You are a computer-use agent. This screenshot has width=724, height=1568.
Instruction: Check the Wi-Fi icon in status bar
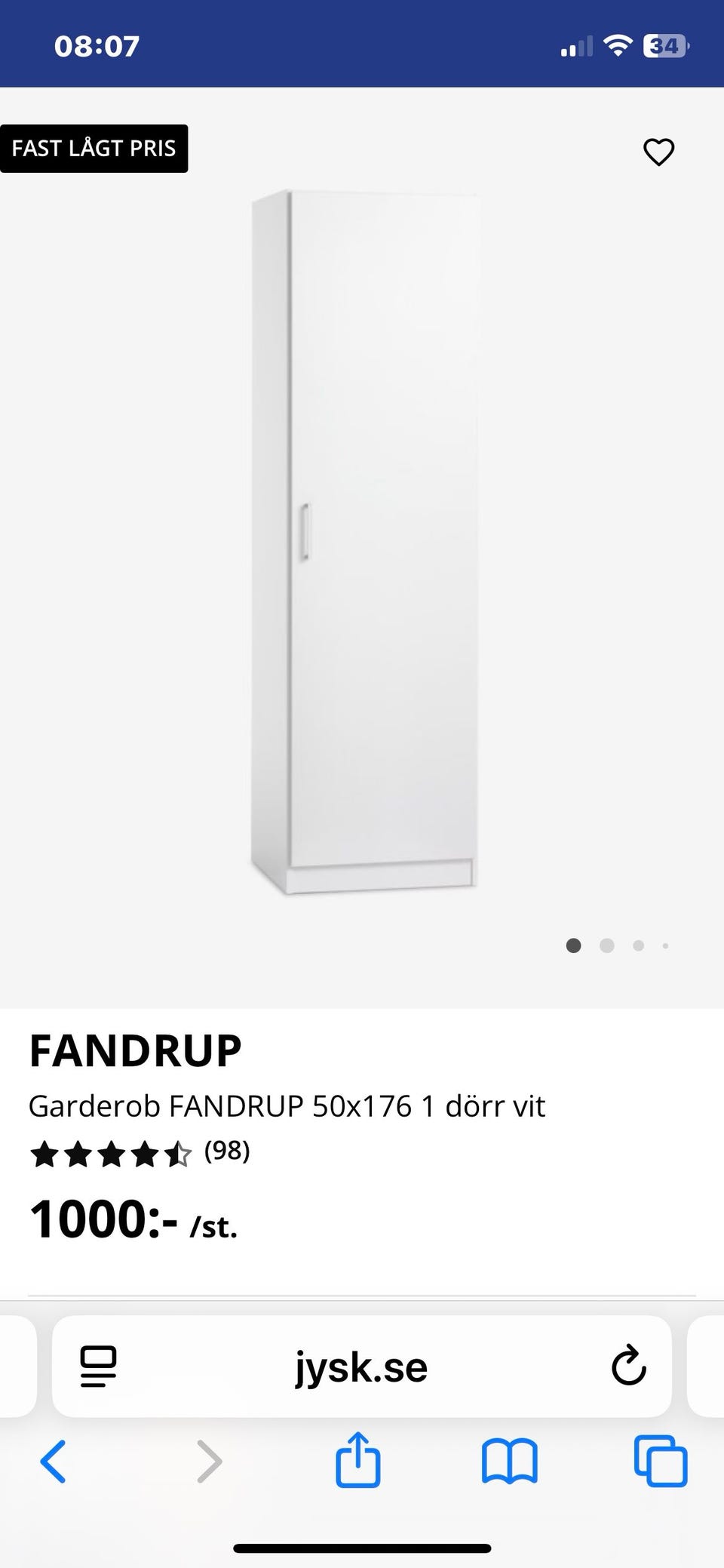click(x=617, y=45)
